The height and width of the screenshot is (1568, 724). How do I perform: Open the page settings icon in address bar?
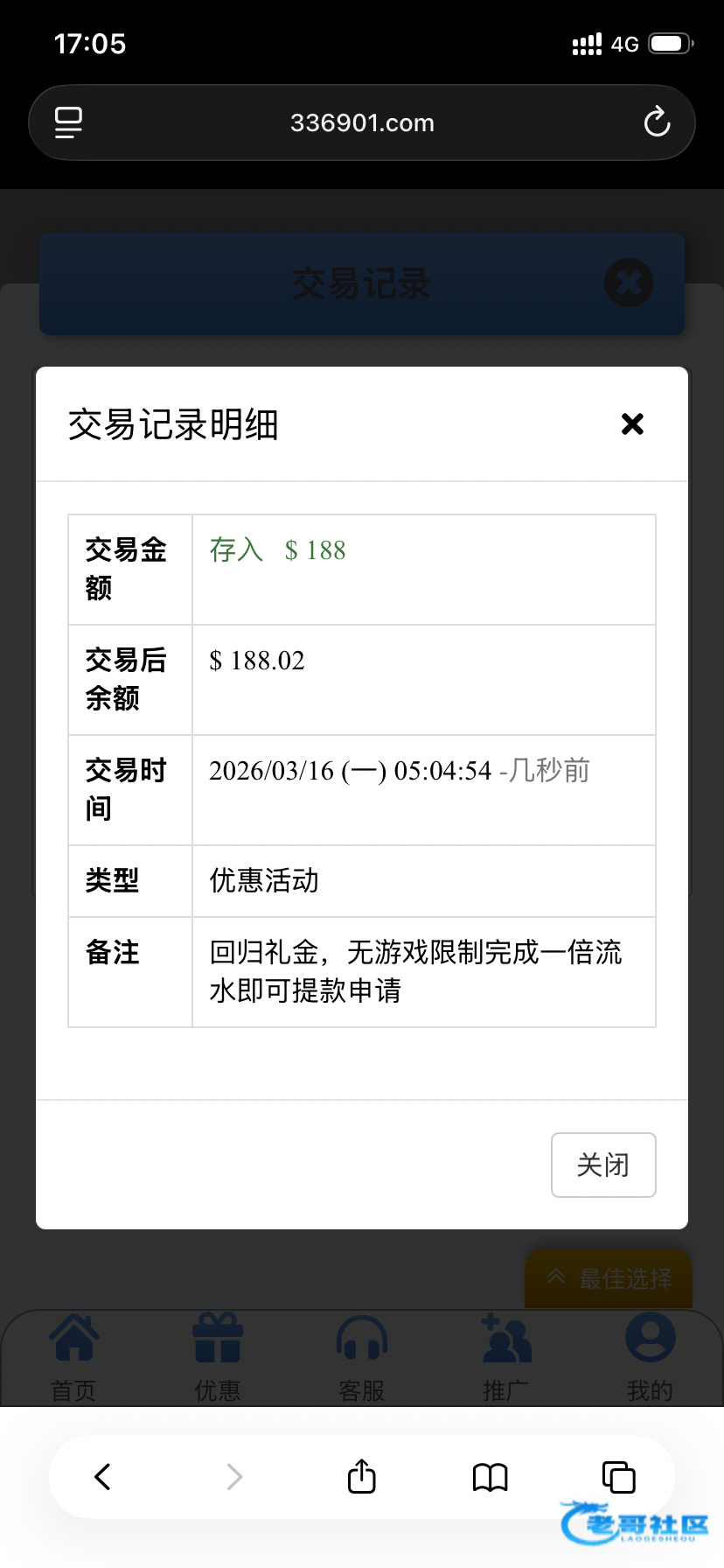(68, 122)
